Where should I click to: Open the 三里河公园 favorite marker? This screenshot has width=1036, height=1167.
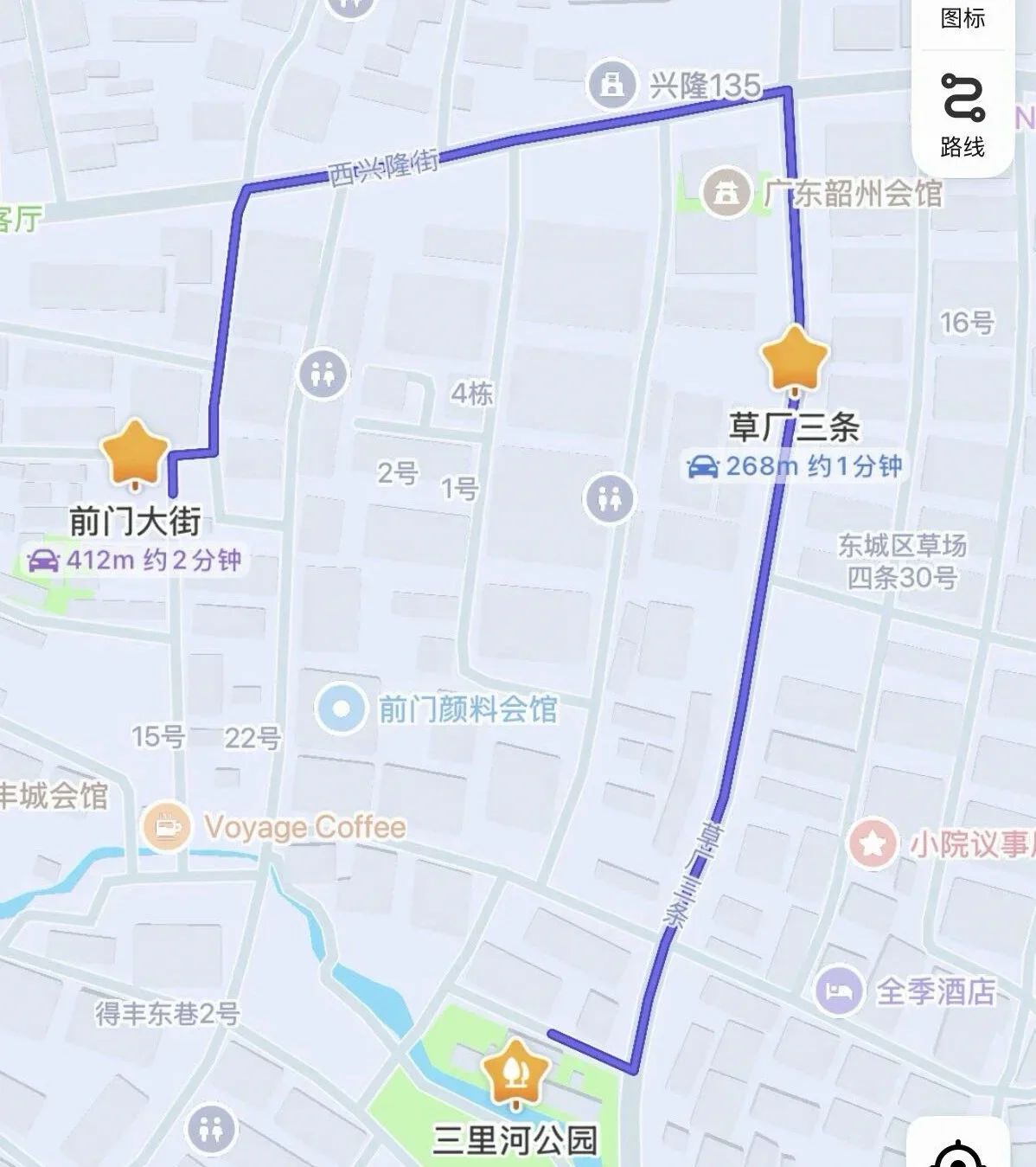[516, 1072]
